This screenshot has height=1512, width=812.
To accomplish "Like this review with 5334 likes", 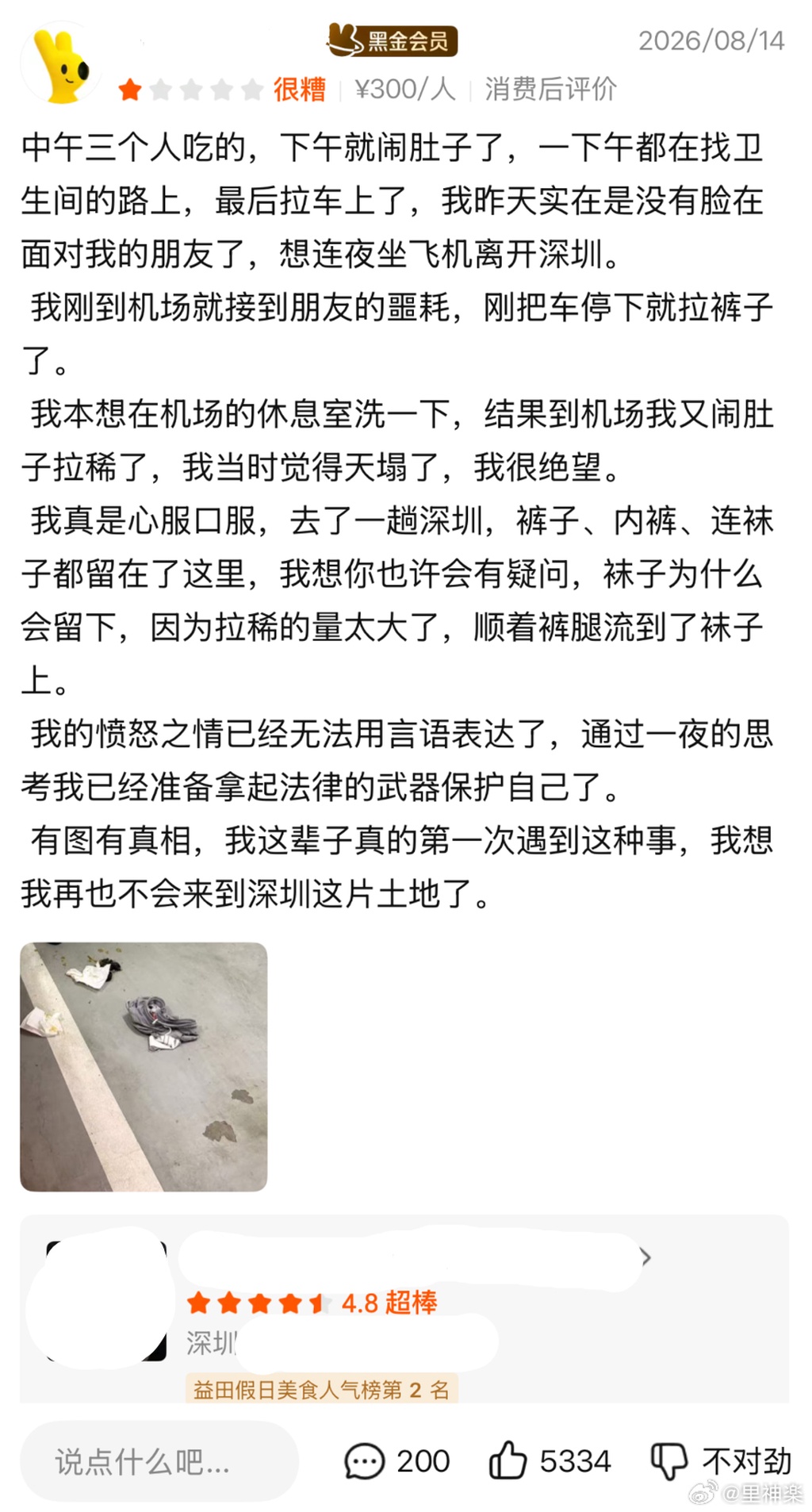I will (550, 1460).
